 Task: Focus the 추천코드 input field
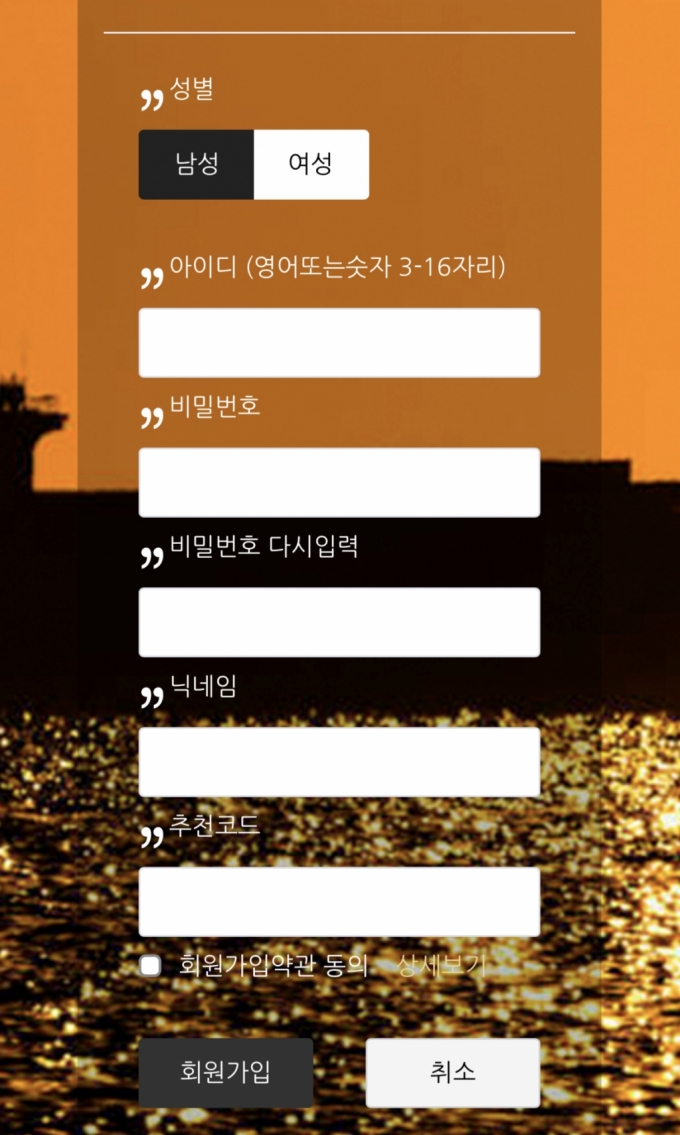pos(339,902)
